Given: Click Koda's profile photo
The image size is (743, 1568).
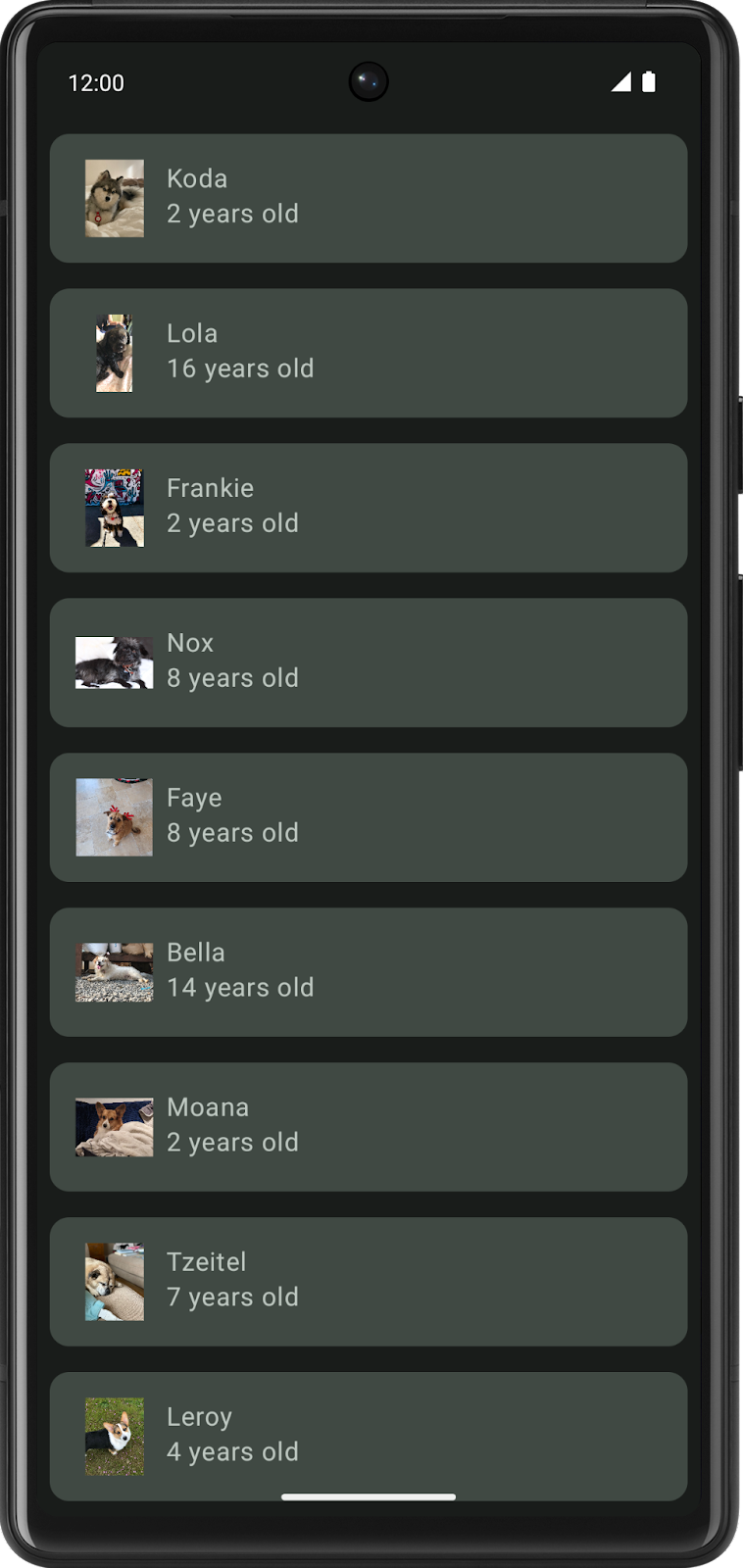Looking at the screenshot, I should click(x=114, y=196).
